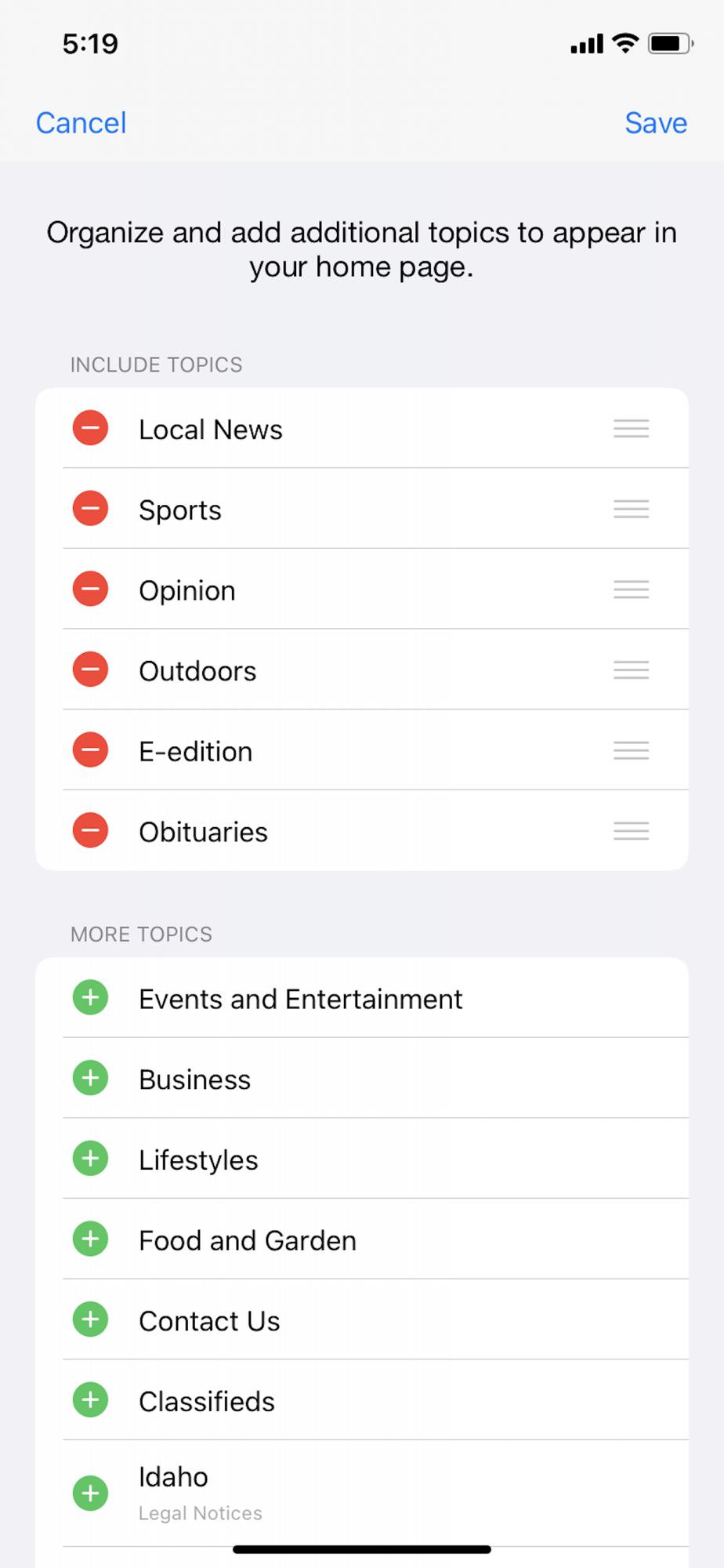Save the topic changes
Viewport: 724px width, 1568px height.
656,123
